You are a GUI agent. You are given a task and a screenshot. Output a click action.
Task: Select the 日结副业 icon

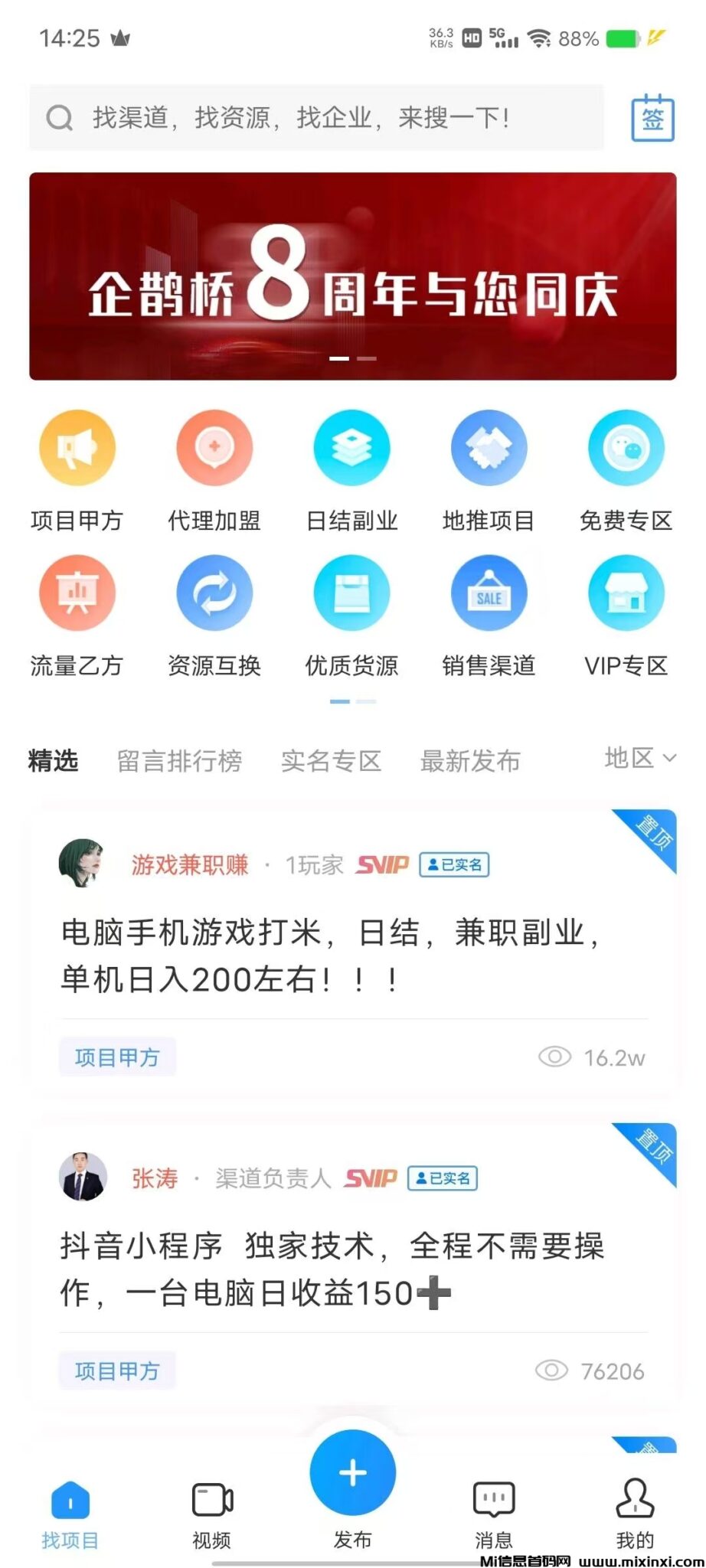(x=351, y=448)
